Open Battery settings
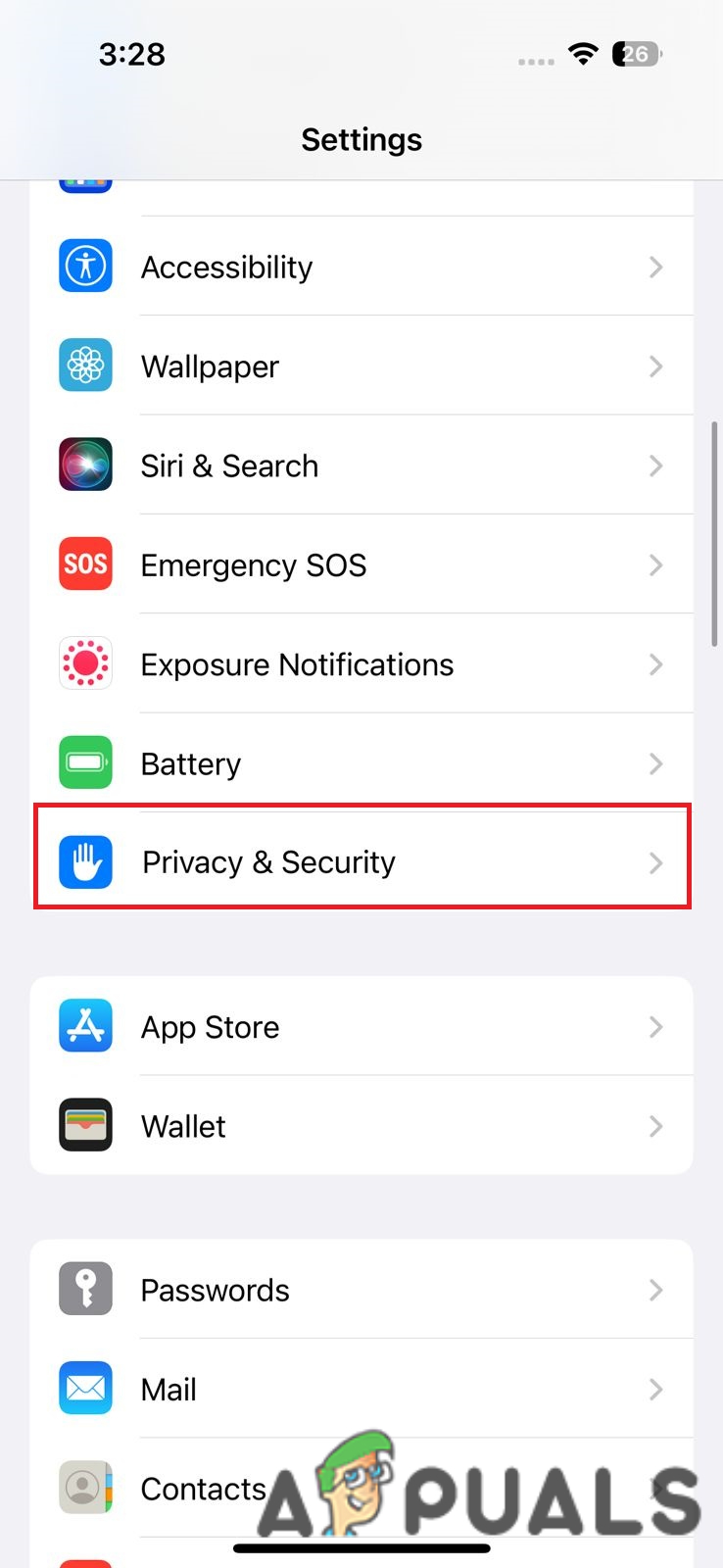Screen dimensions: 723x1568 coord(361,763)
